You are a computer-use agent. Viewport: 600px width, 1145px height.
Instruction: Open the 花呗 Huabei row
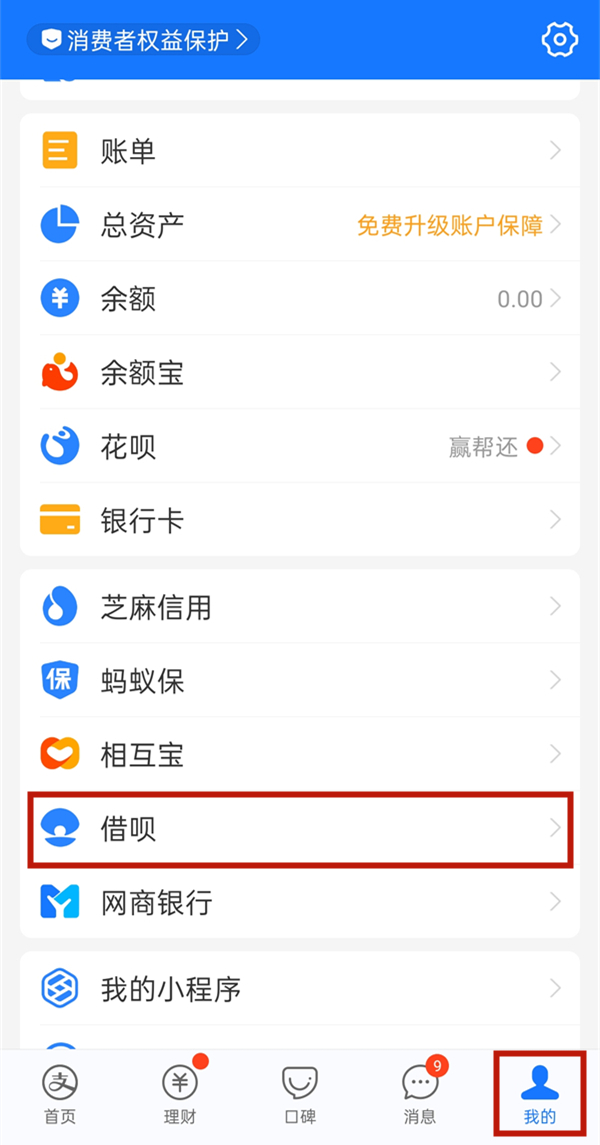300,447
